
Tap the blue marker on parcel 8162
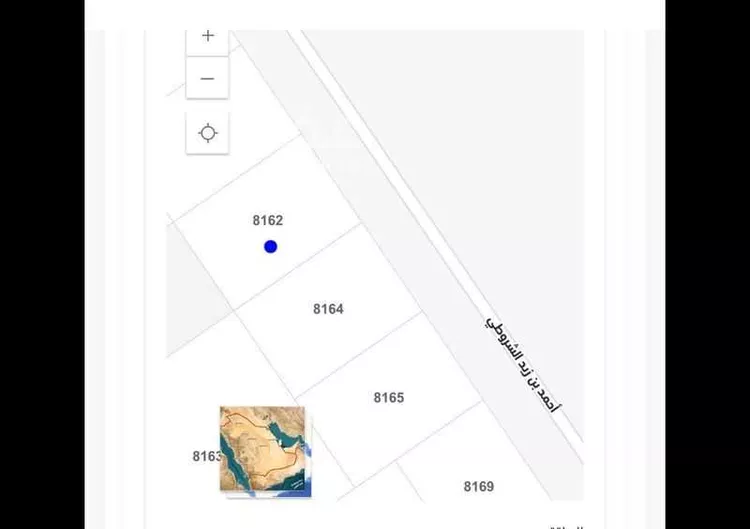coord(270,246)
